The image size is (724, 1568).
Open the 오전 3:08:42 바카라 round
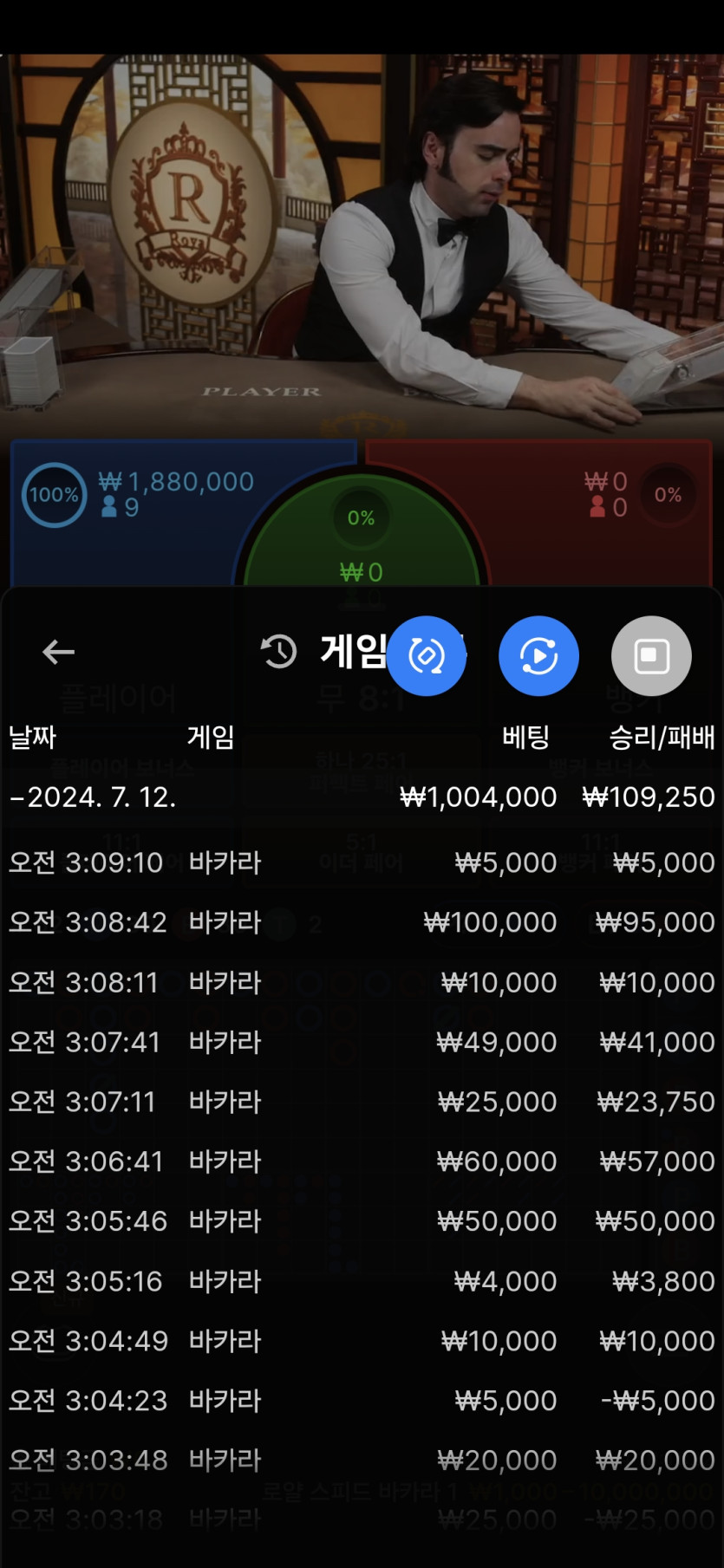361,922
